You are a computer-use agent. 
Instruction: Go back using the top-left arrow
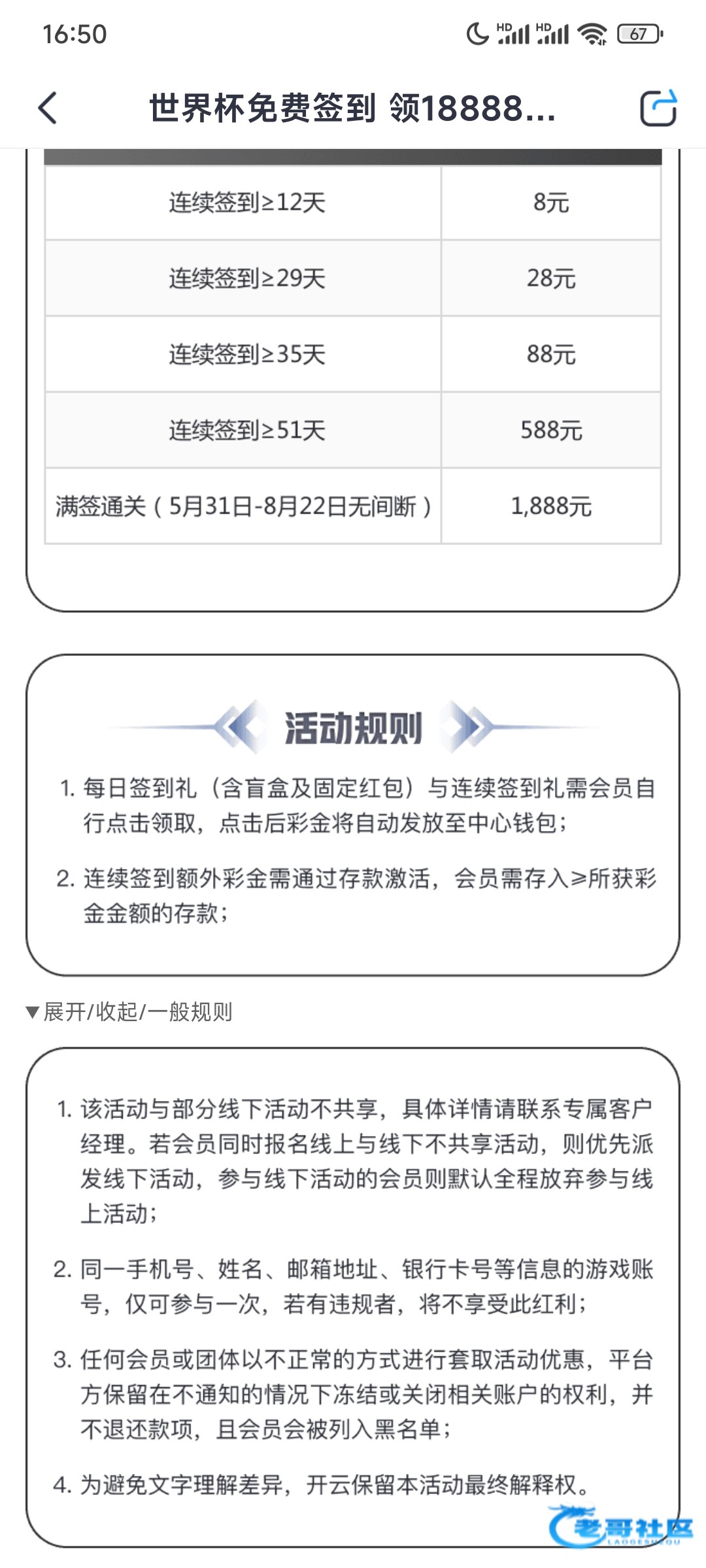(x=48, y=108)
